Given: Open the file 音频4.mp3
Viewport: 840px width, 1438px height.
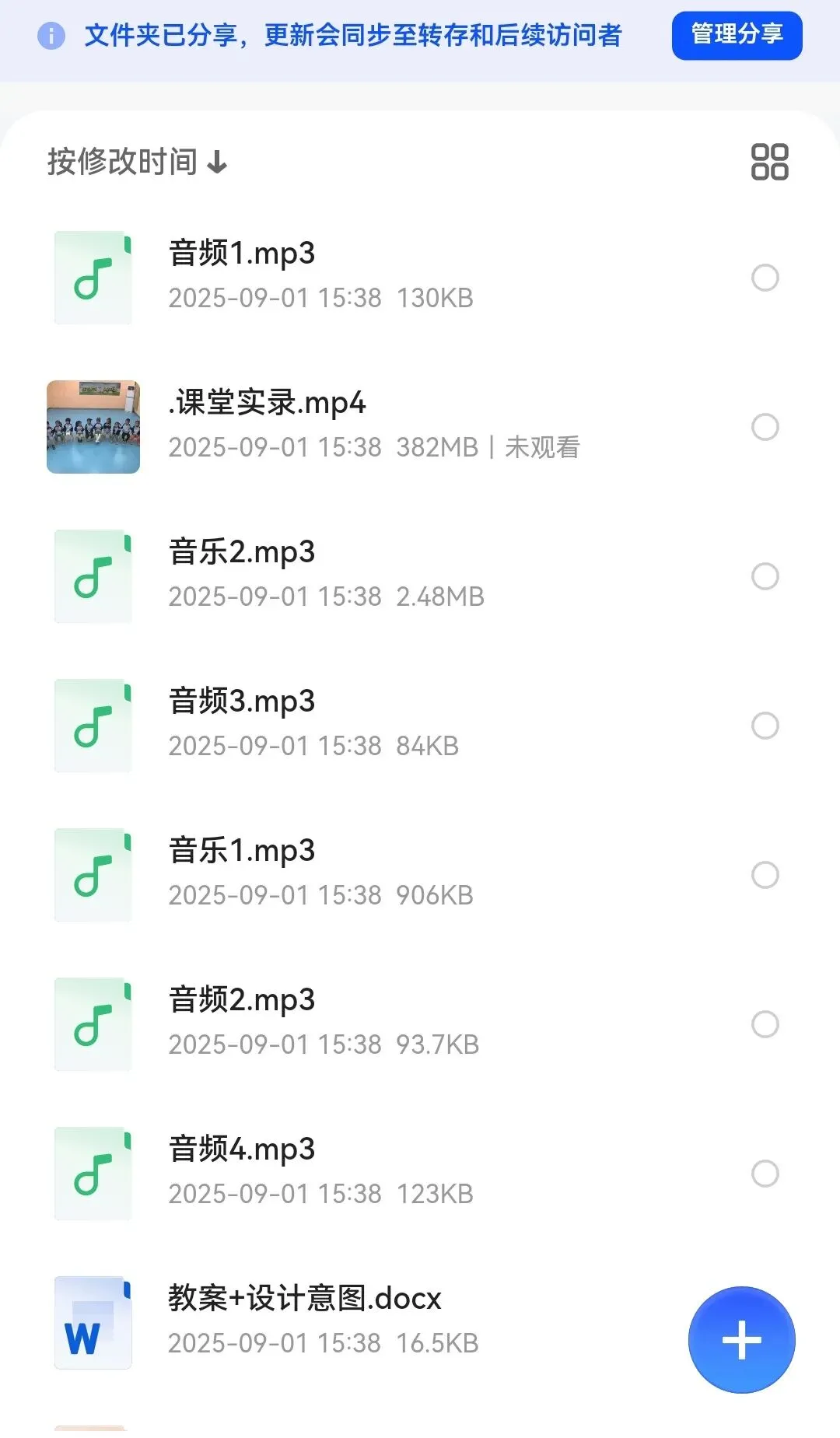Looking at the screenshot, I should click(242, 1150).
